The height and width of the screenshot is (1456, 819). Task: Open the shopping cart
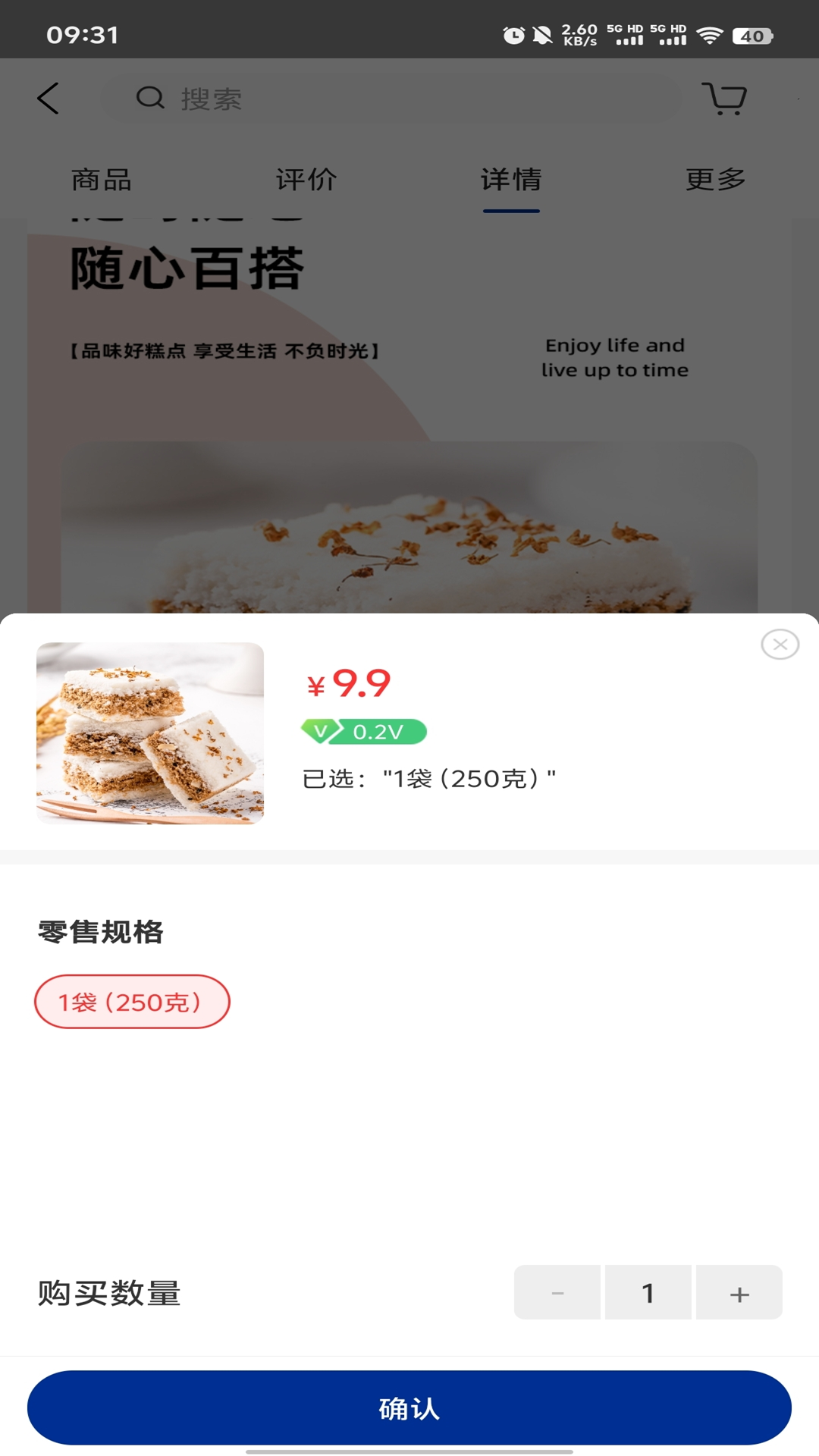coord(724,99)
